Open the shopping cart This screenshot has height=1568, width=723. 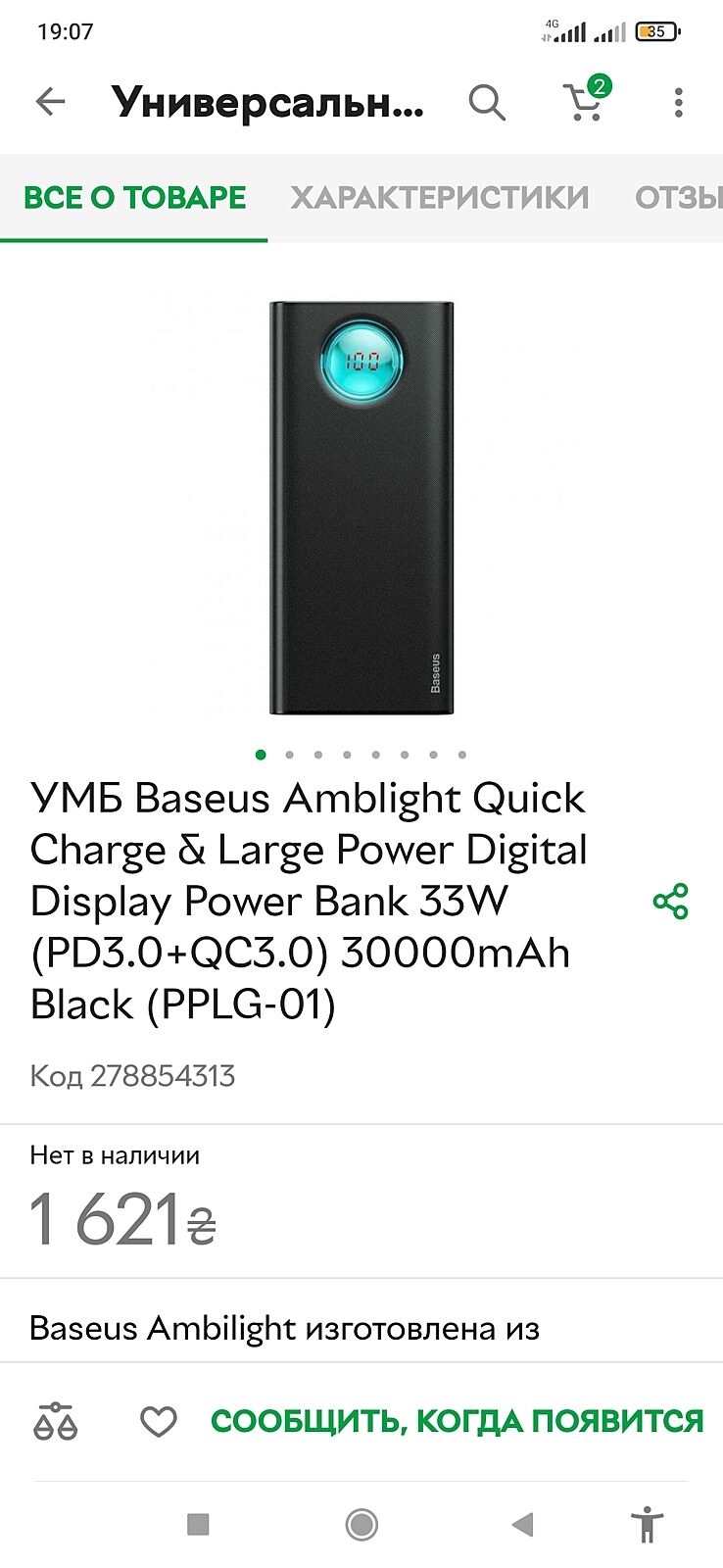point(585,101)
